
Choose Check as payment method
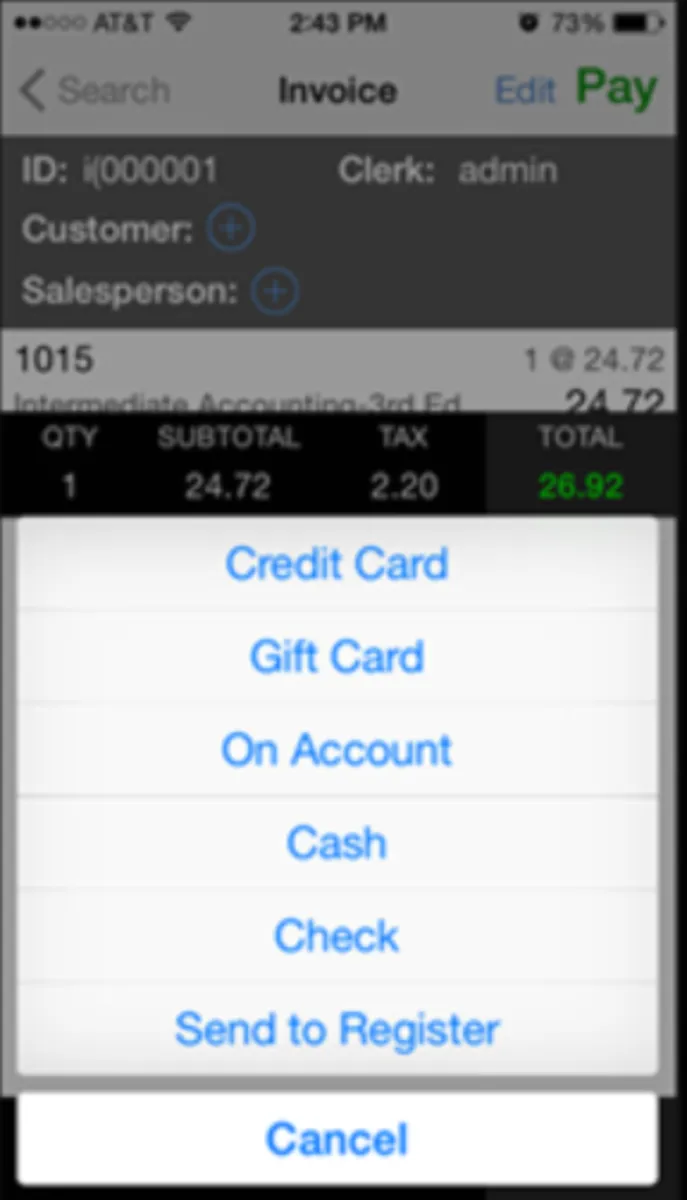pos(337,936)
